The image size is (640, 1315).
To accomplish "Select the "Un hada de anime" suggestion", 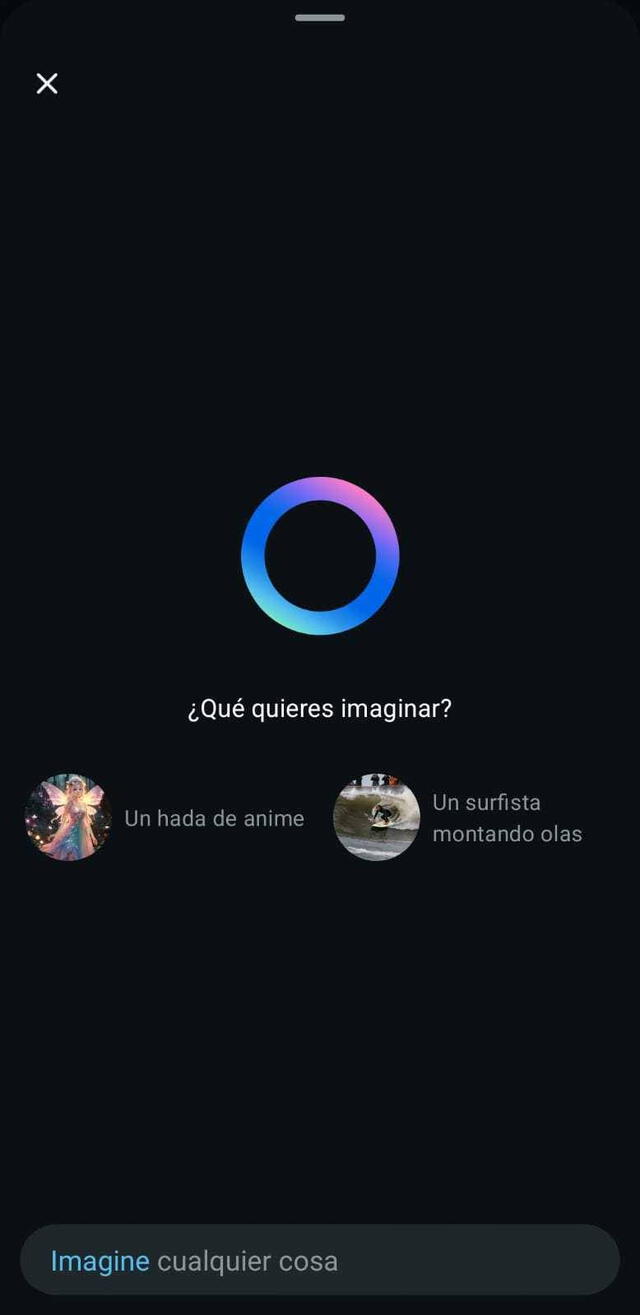I will (x=165, y=818).
